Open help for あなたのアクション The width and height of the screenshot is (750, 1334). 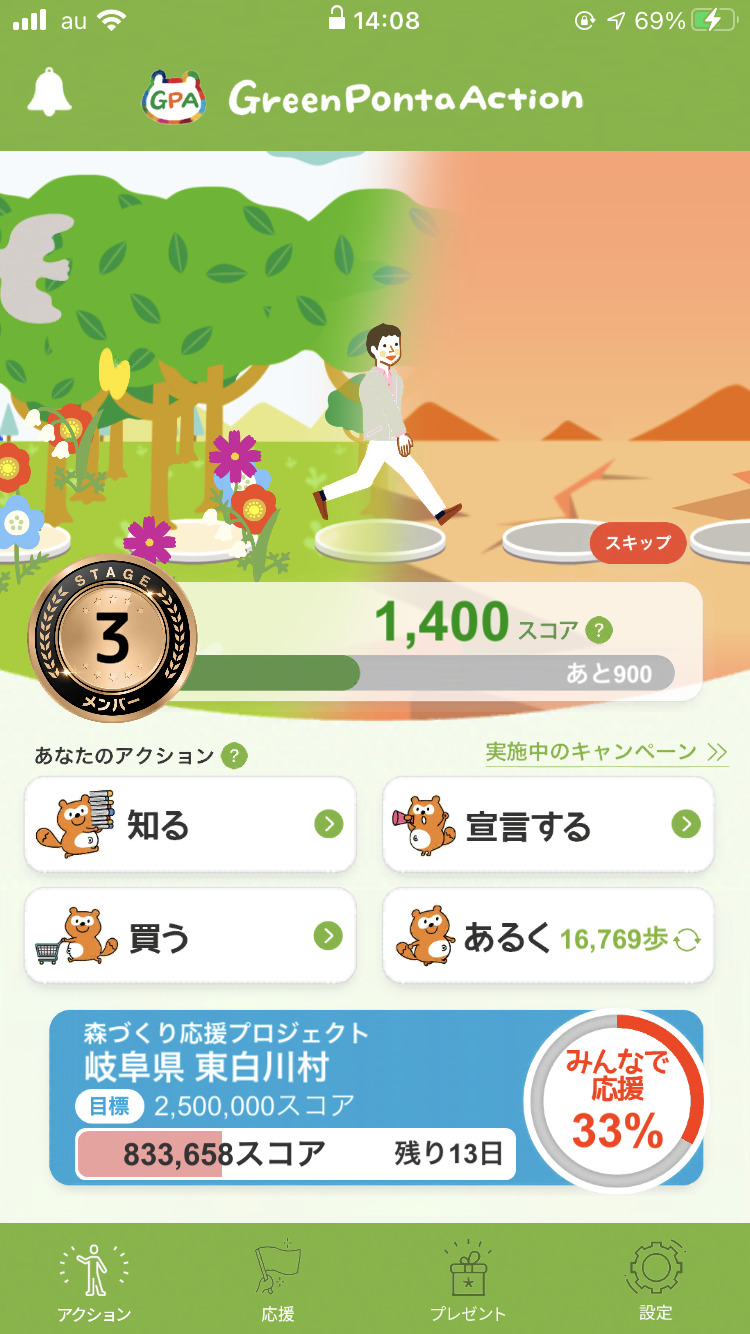[234, 756]
